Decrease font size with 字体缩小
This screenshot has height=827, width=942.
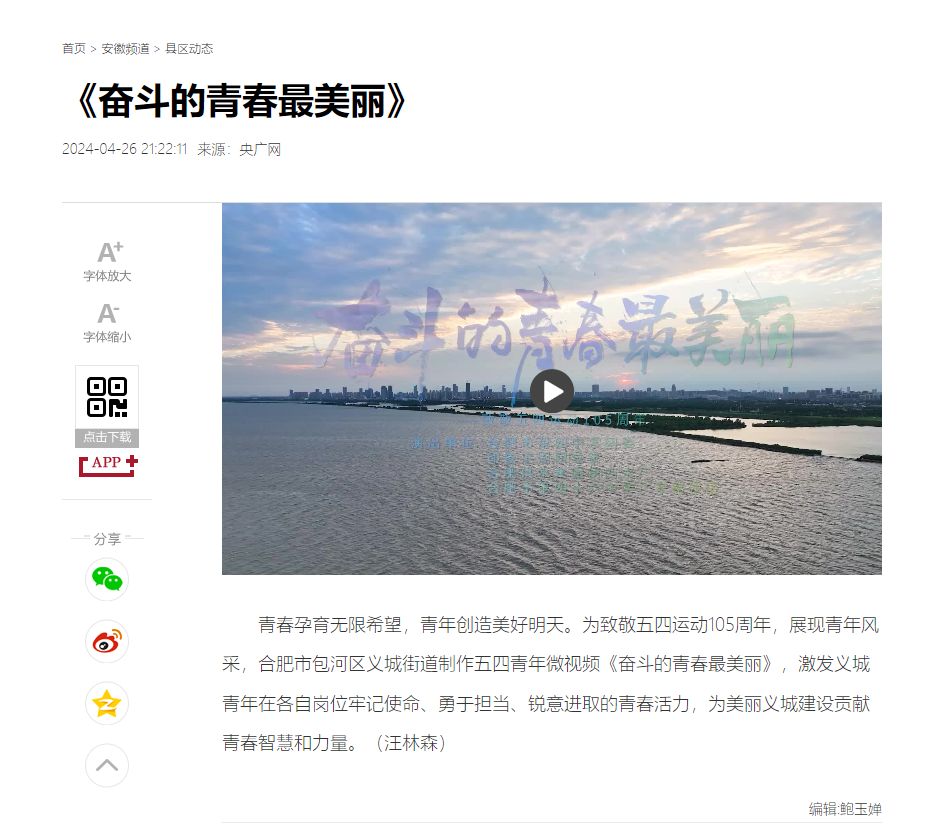click(x=108, y=322)
